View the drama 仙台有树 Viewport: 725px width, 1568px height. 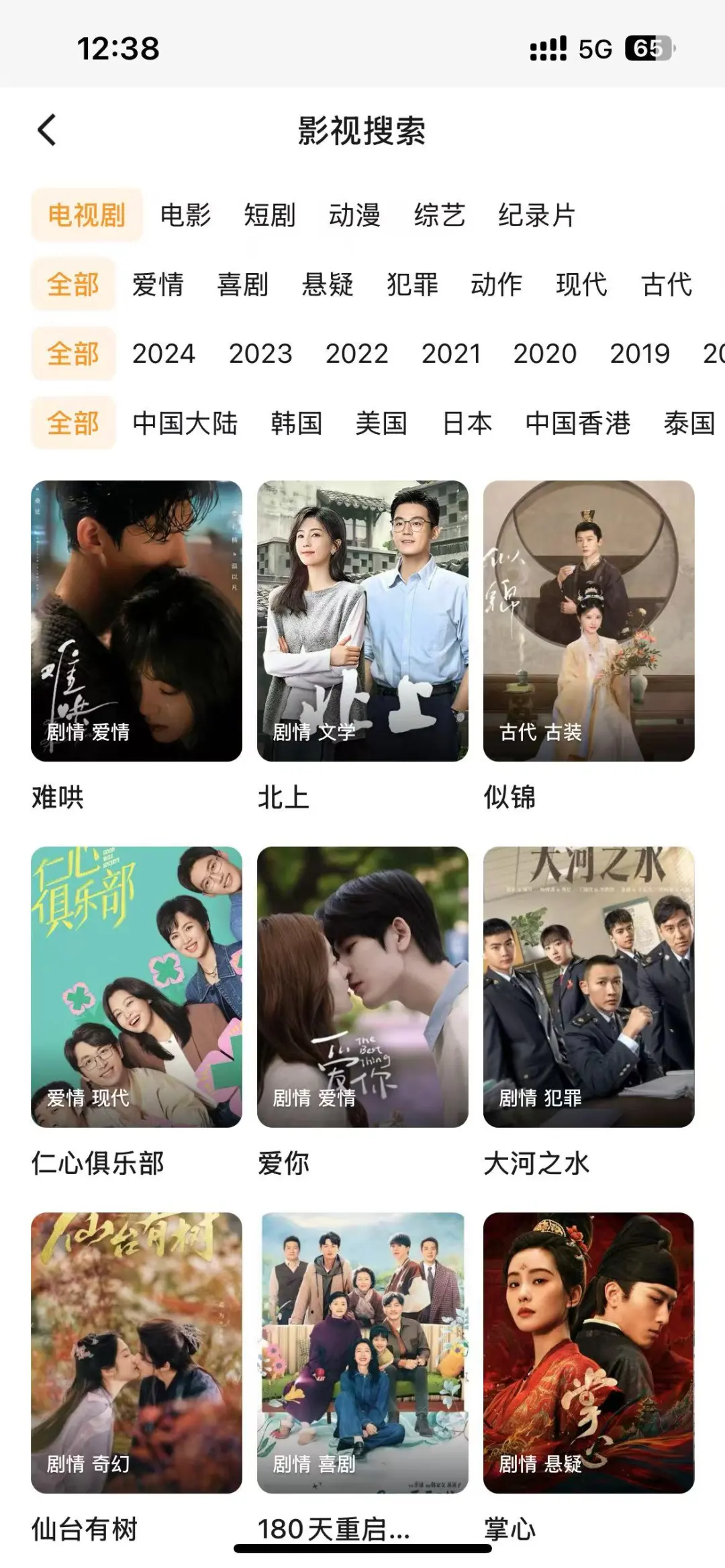[x=136, y=1352]
